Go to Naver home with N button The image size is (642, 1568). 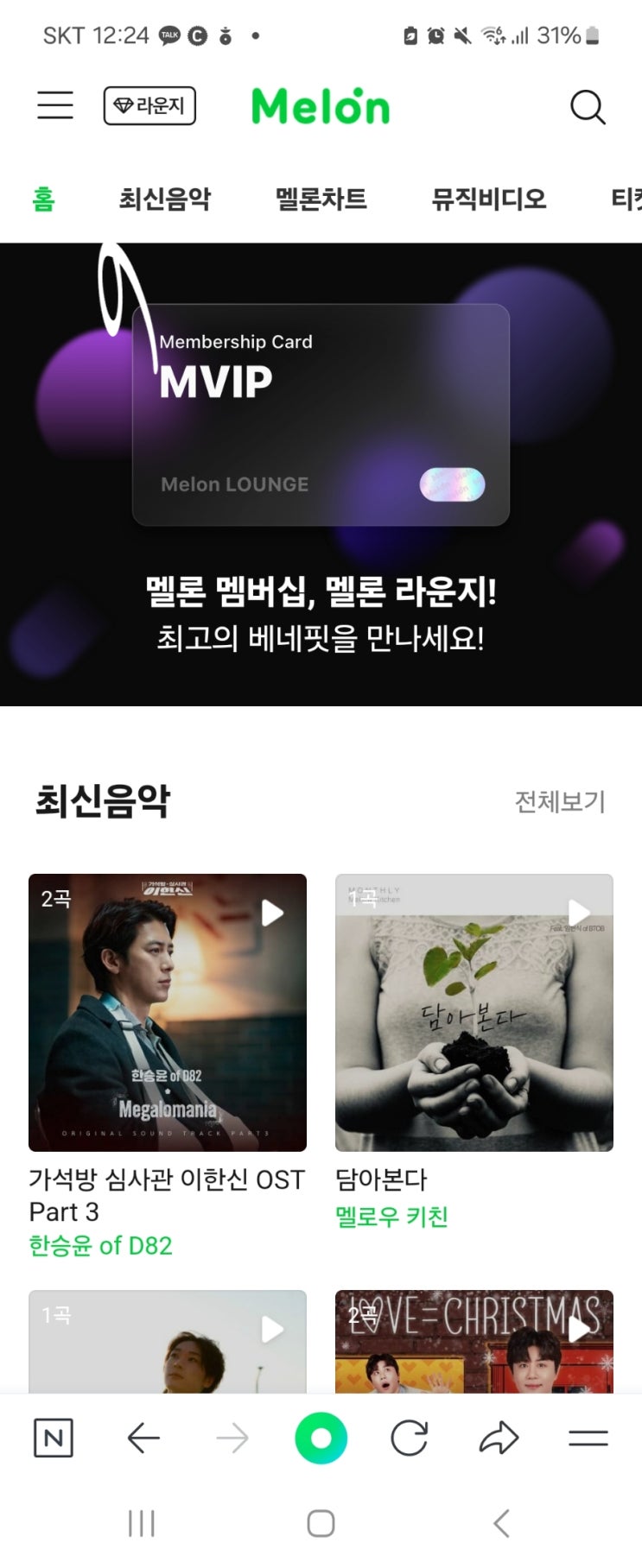(53, 1438)
